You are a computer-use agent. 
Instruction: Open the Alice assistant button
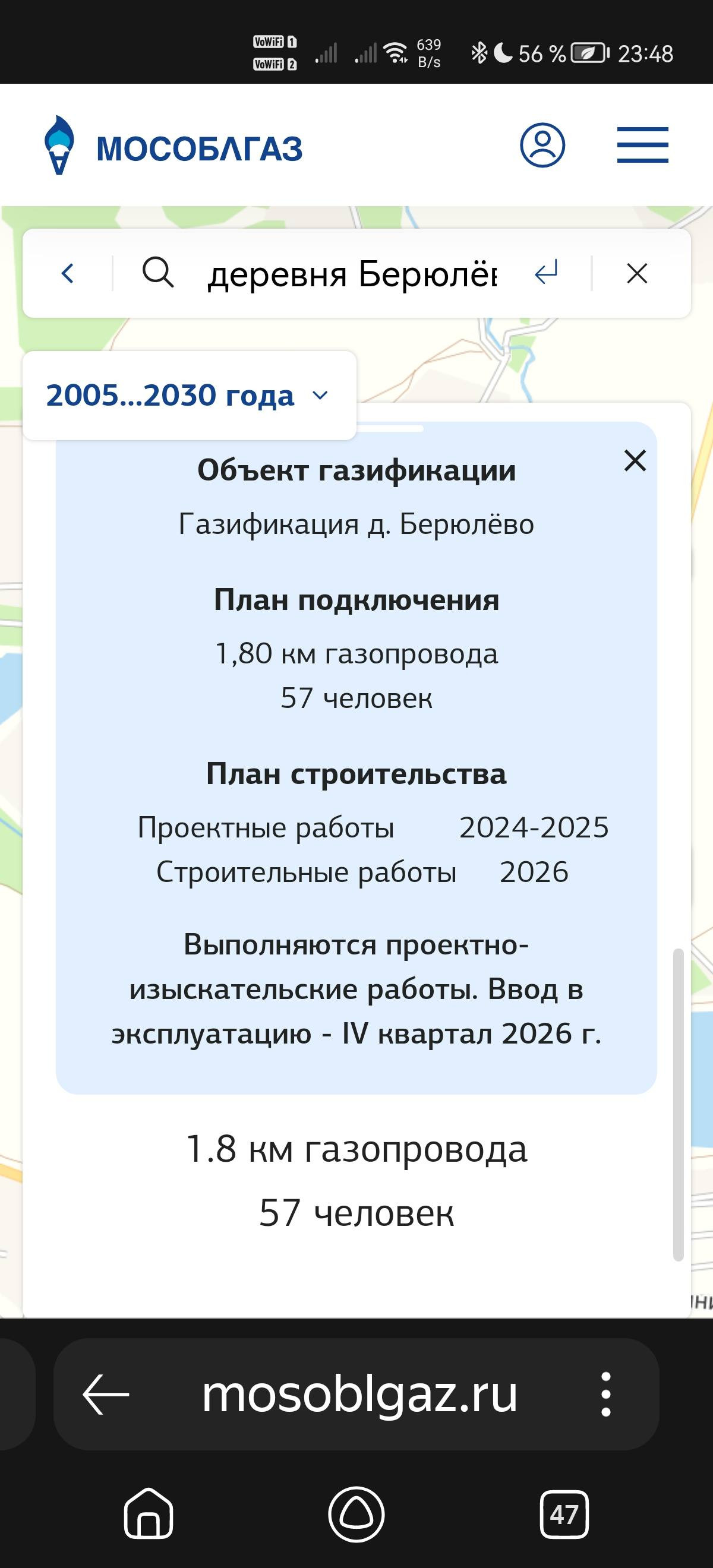click(356, 1514)
